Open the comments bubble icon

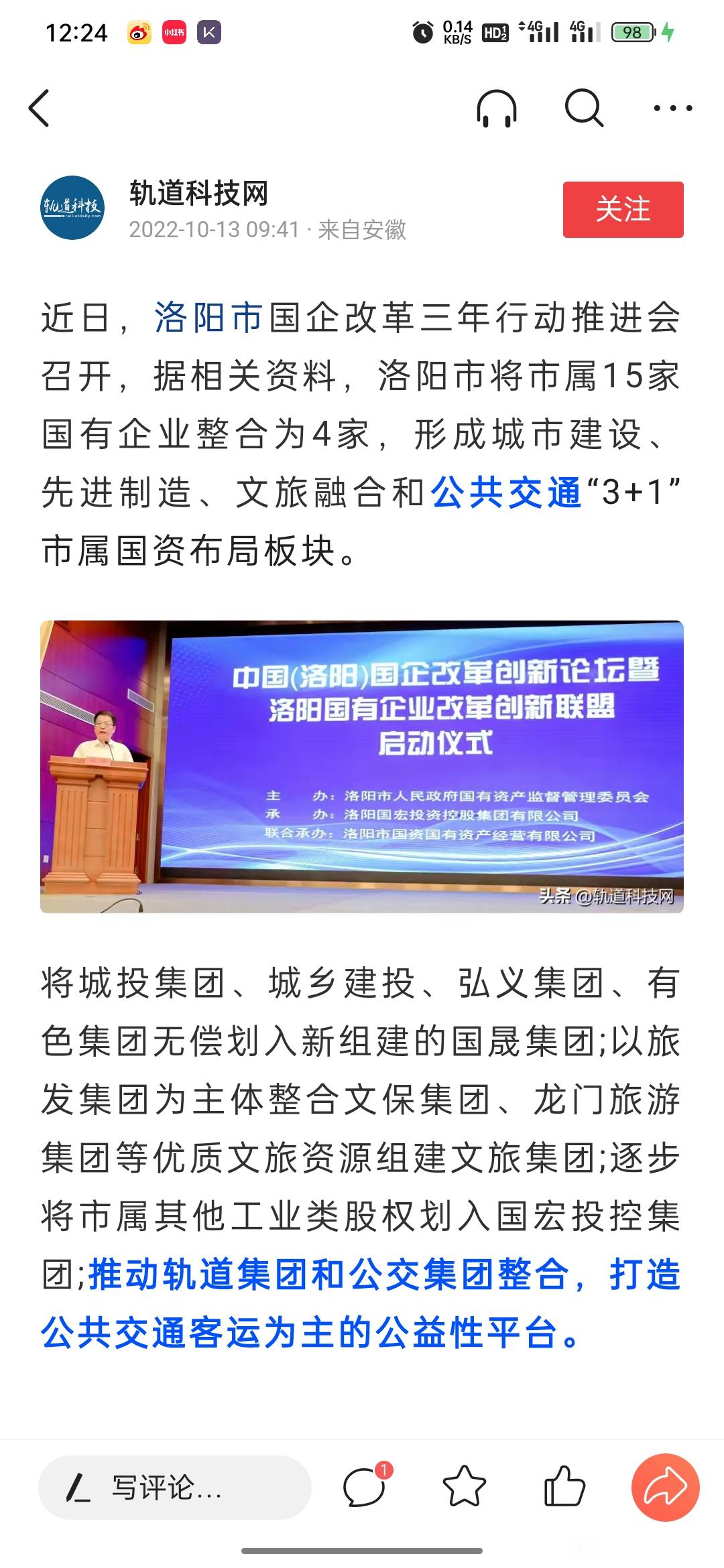point(365,1487)
